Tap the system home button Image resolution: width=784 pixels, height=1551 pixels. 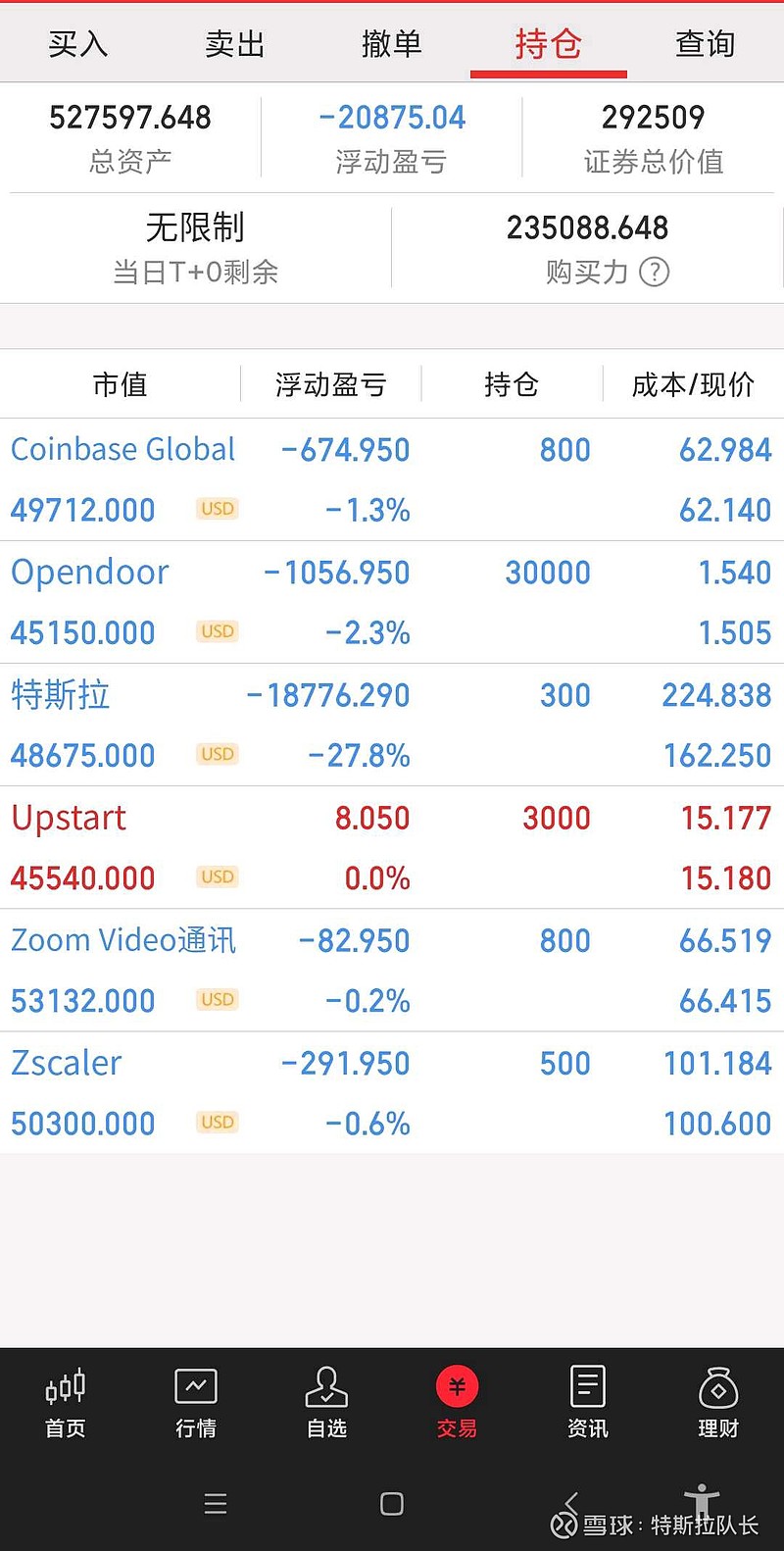pos(392,1504)
